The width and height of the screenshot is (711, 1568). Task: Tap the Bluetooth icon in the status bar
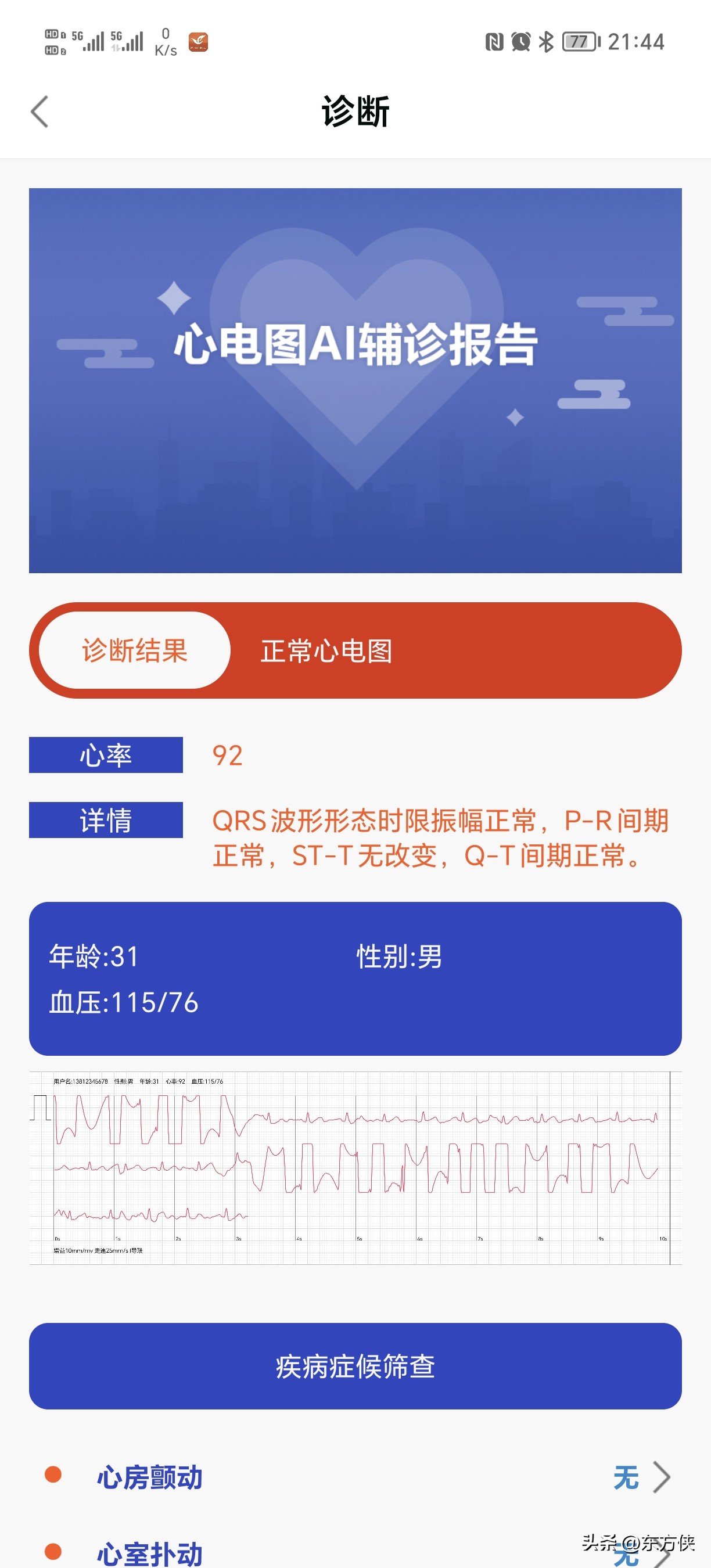[548, 41]
